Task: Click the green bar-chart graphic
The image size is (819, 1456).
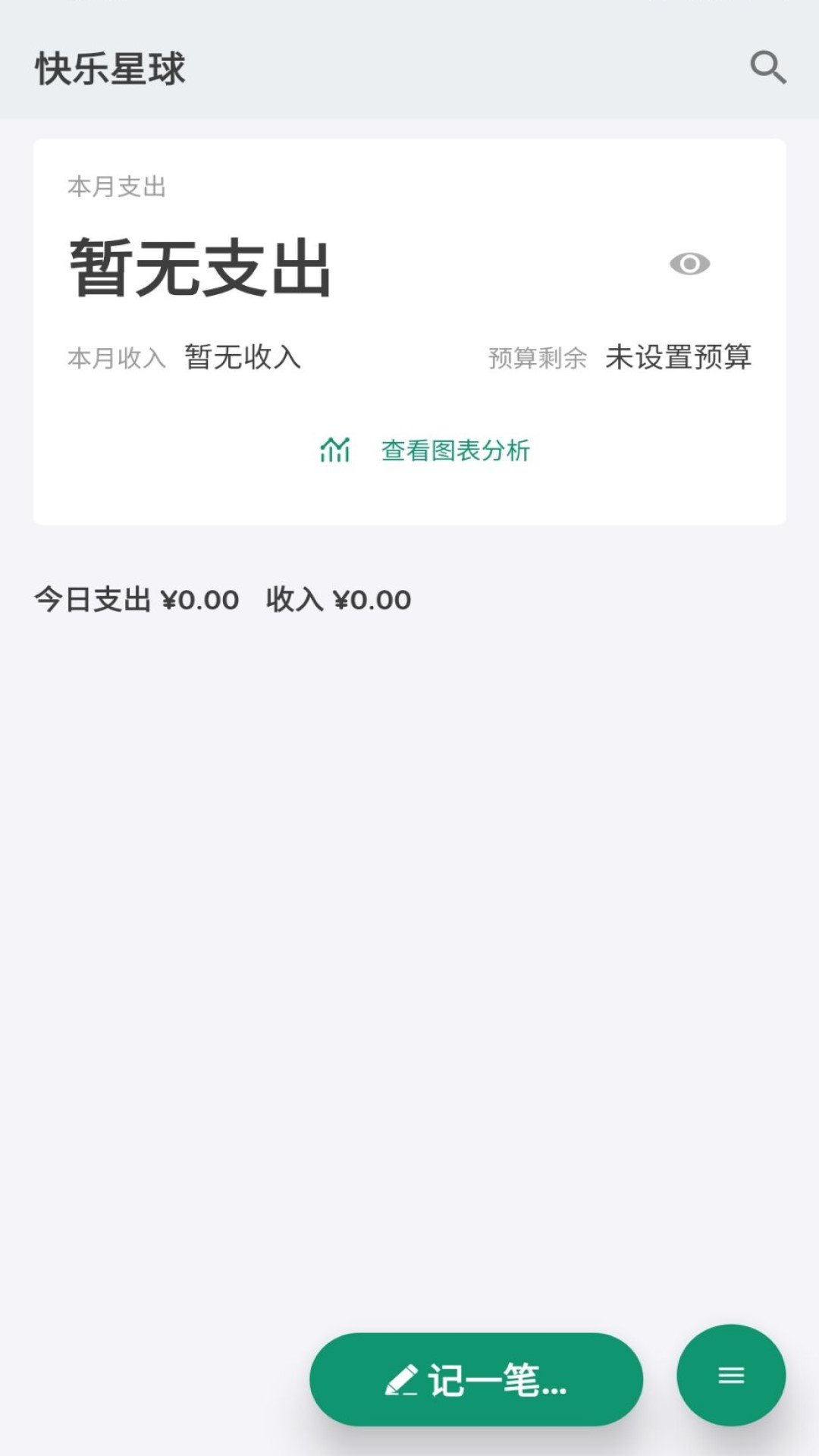Action: point(336,450)
